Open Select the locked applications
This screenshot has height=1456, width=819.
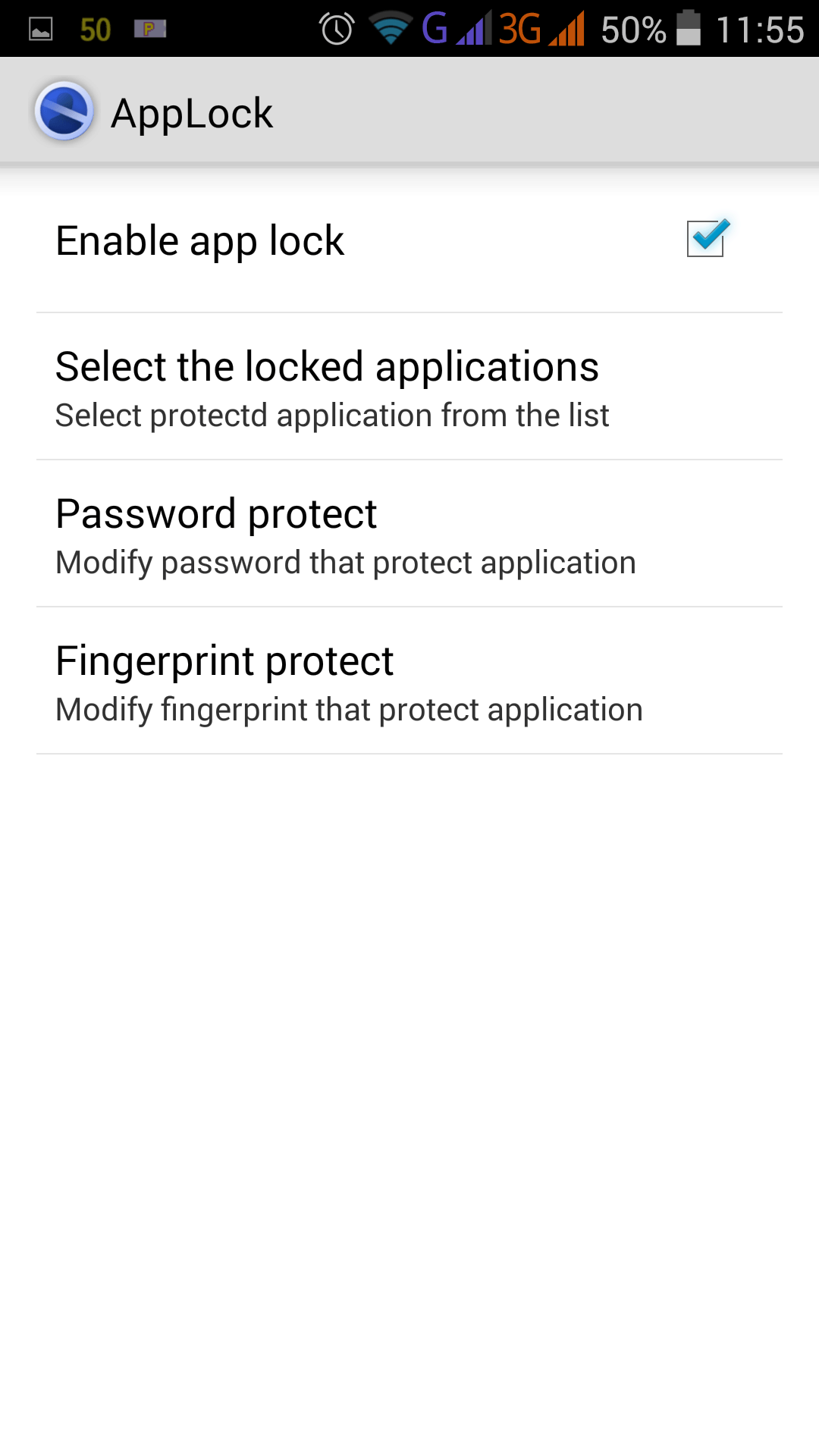(x=409, y=387)
